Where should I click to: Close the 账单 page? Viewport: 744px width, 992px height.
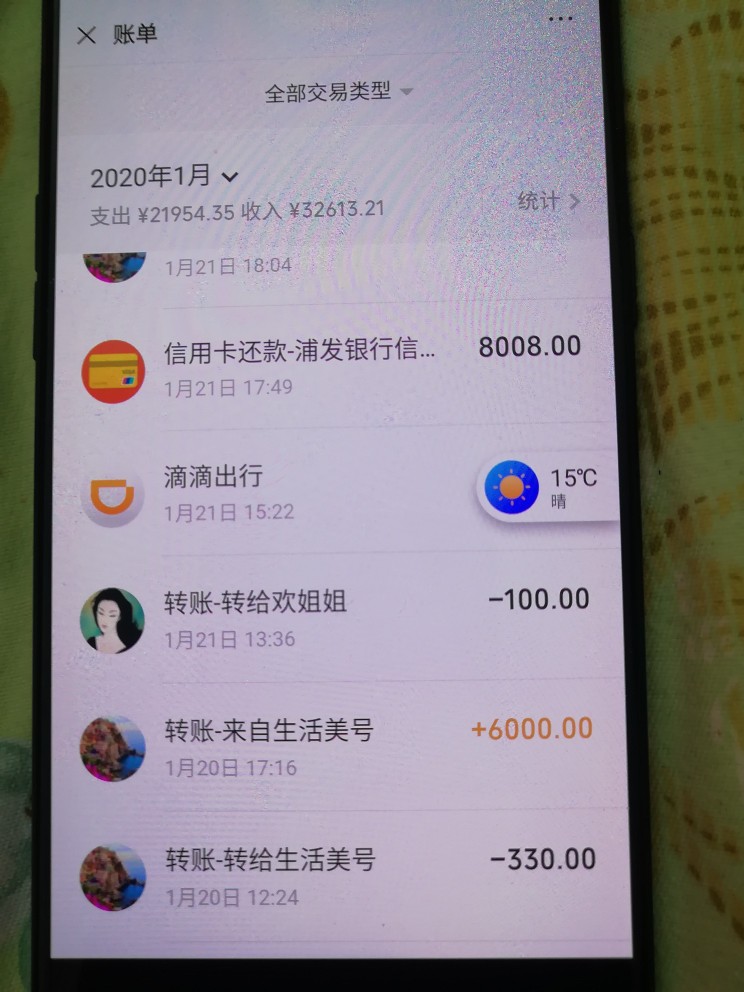coord(87,36)
